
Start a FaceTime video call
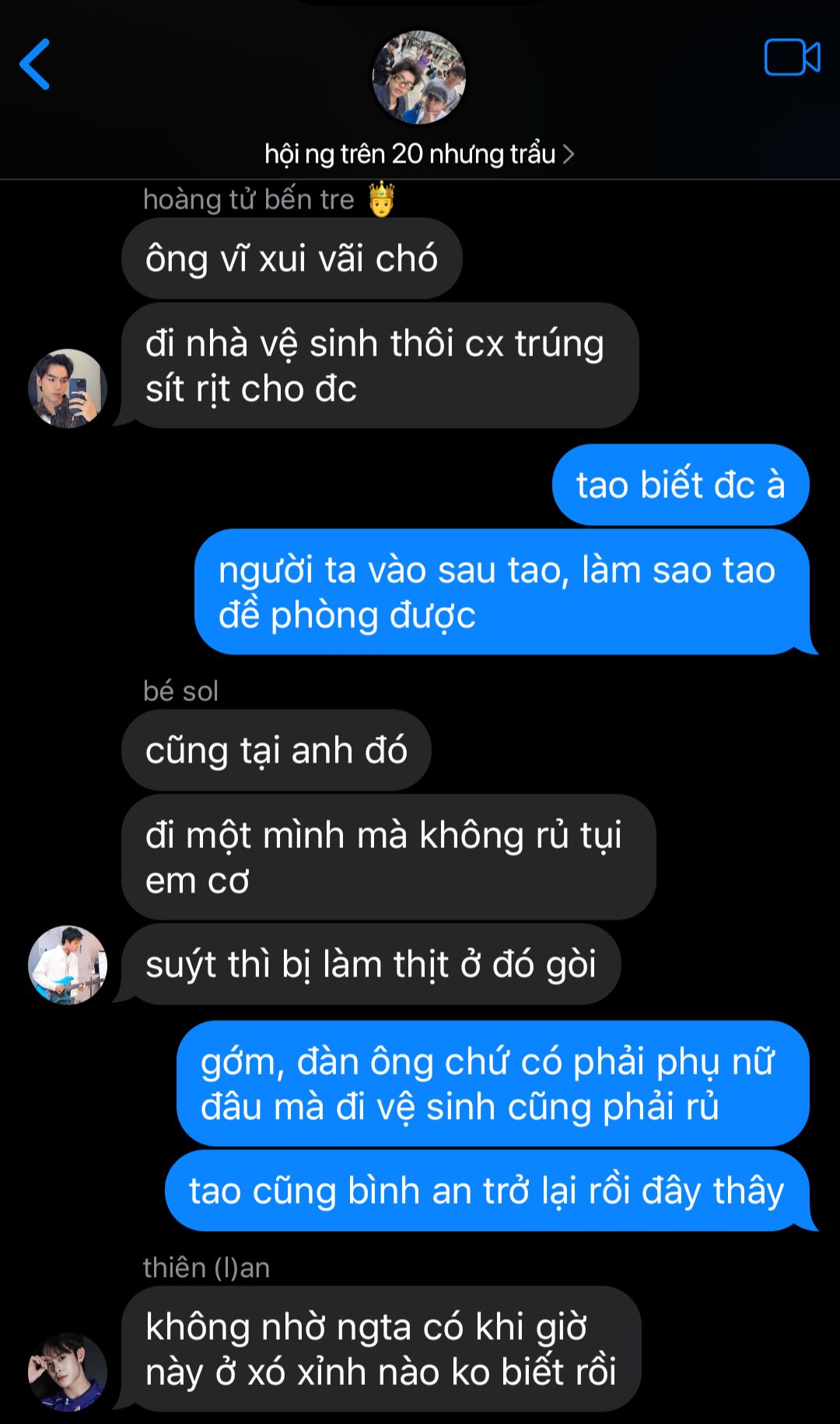792,58
